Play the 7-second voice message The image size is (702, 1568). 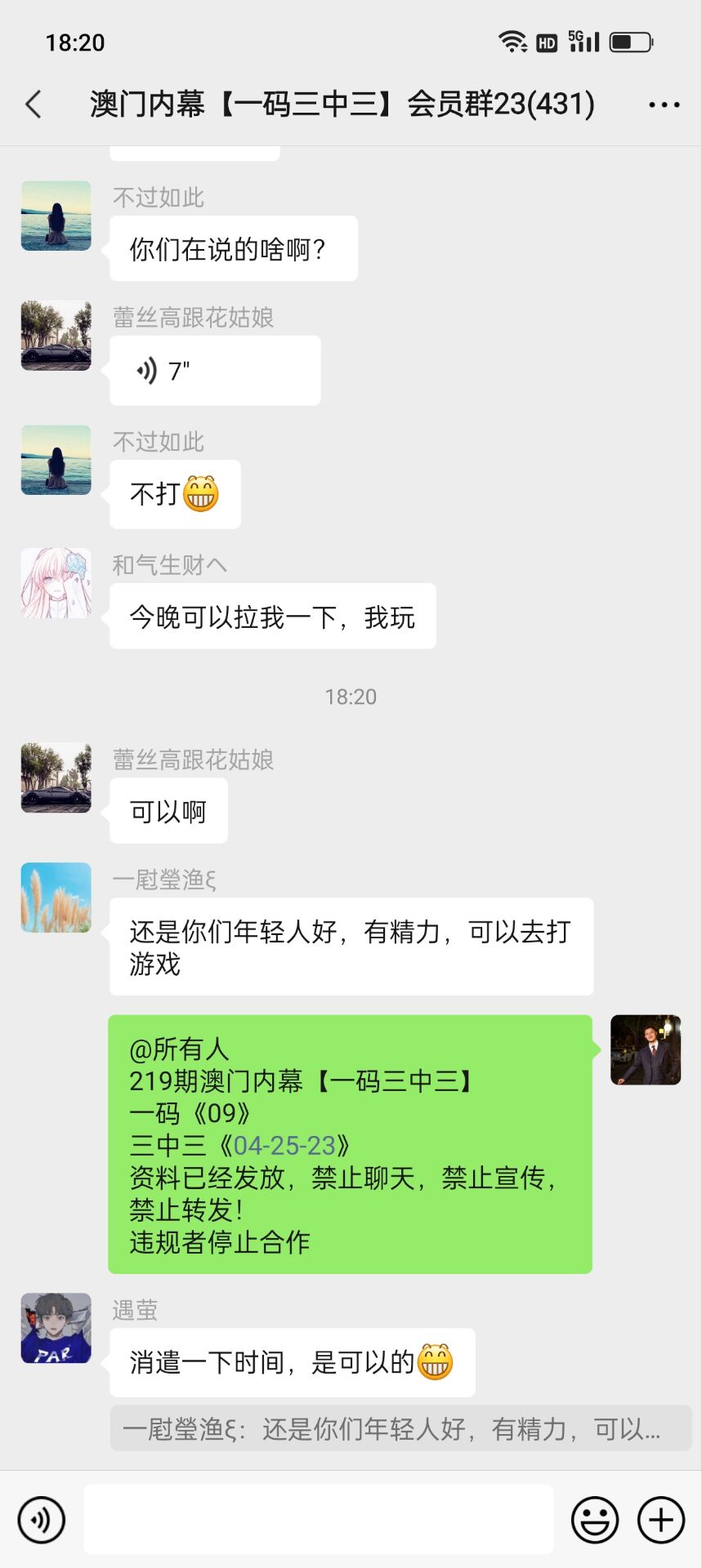[214, 372]
